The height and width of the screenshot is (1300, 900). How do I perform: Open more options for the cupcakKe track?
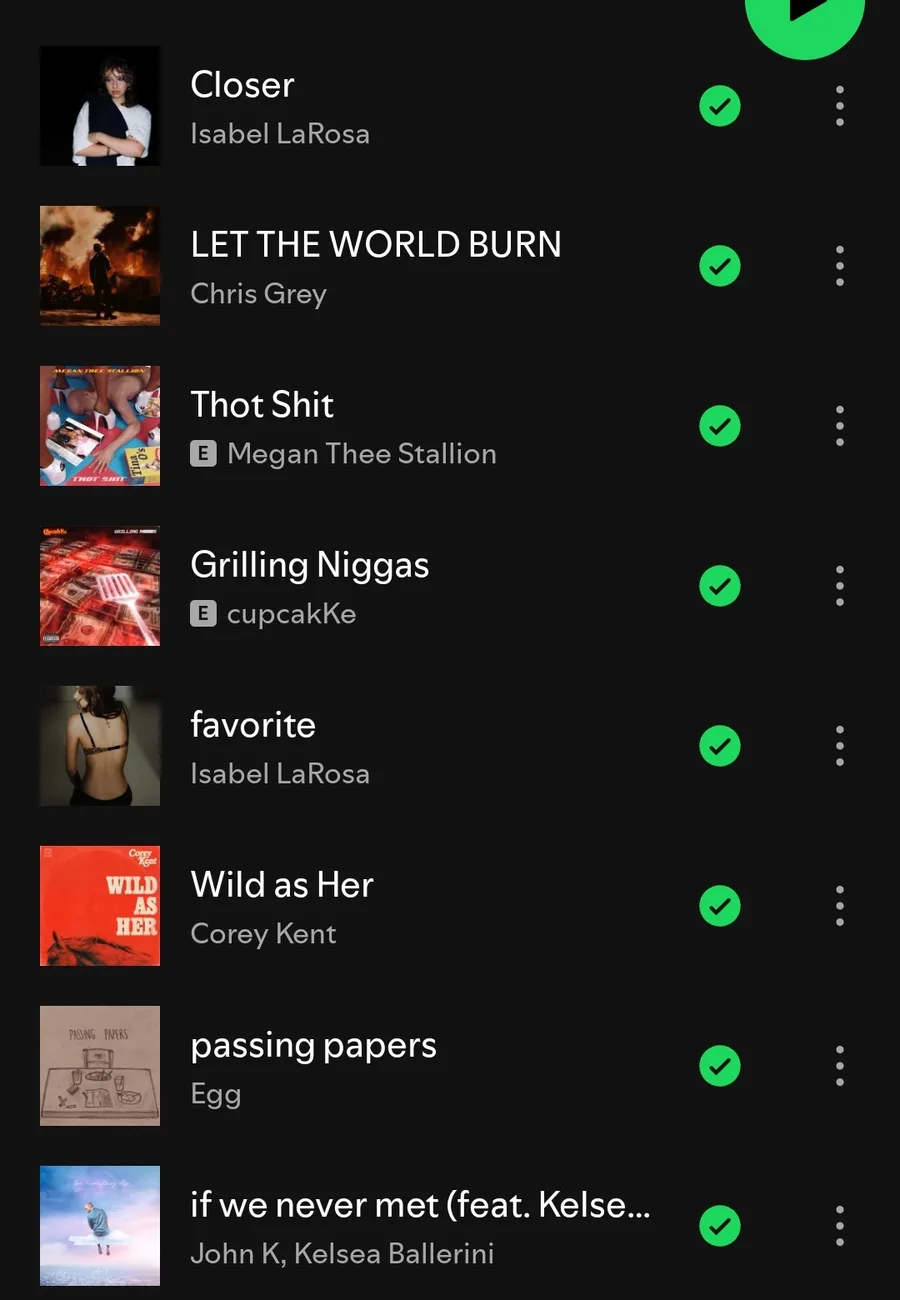(x=839, y=586)
